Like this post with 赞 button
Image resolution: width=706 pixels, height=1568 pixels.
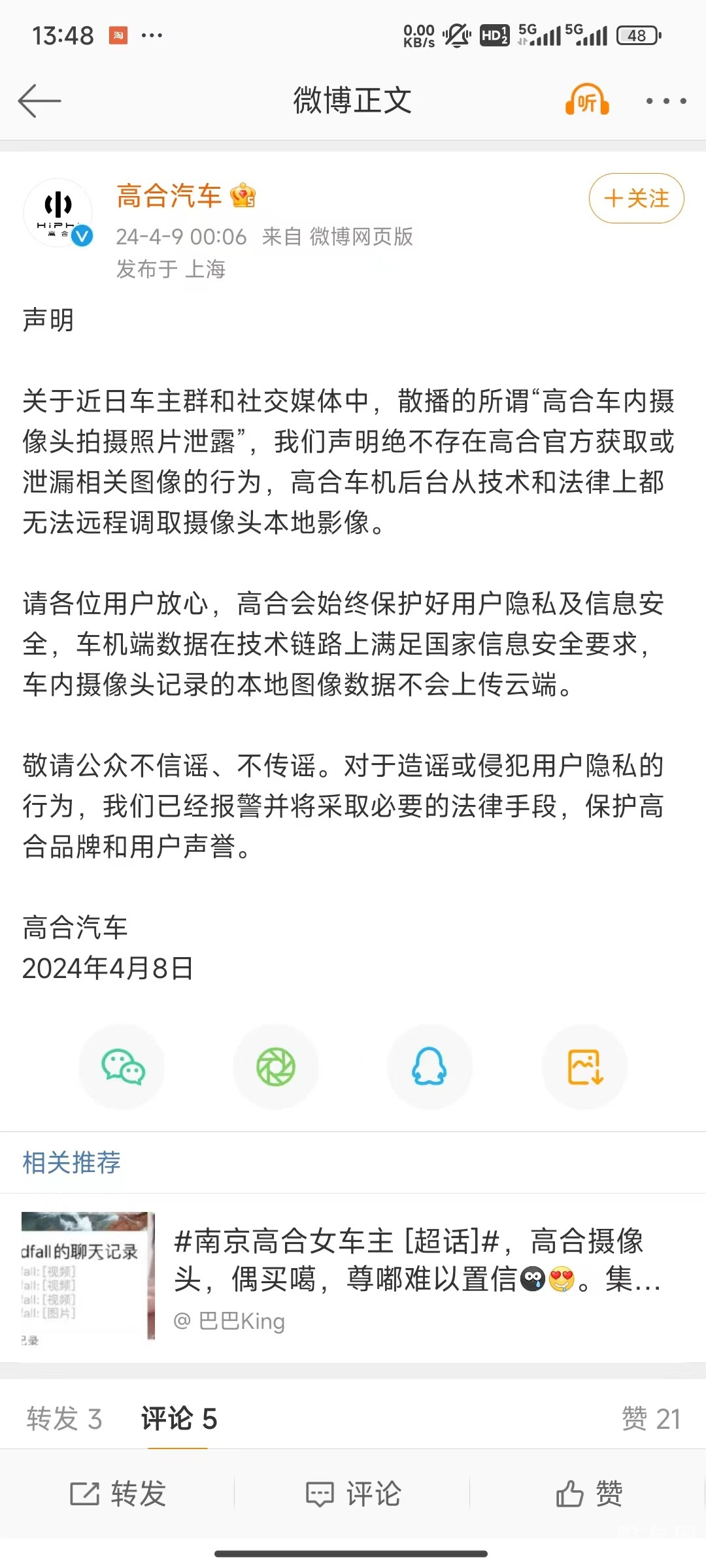[x=588, y=1494]
